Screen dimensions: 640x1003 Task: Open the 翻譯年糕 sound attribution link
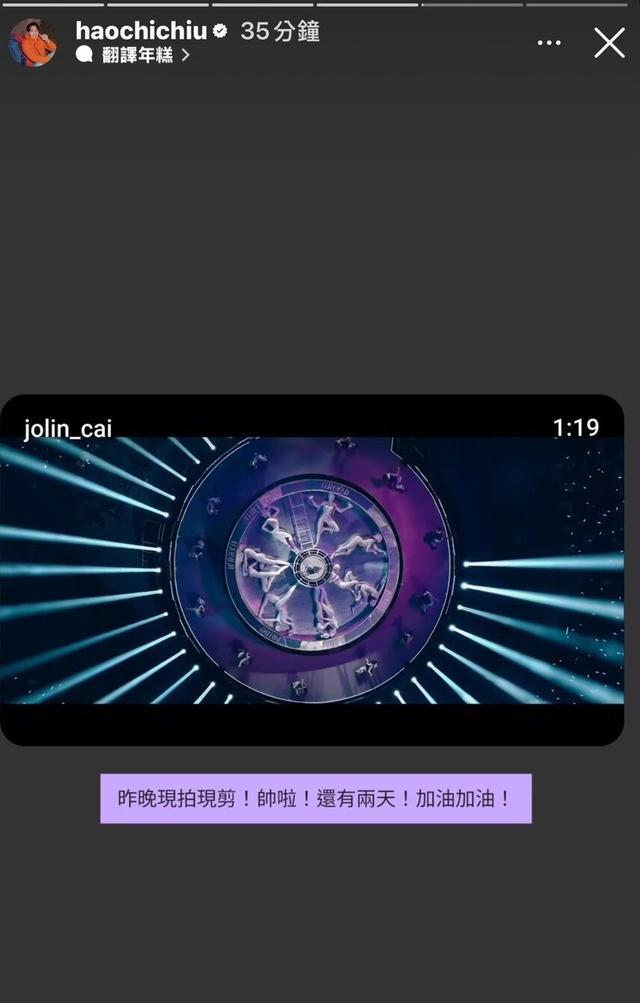pos(138,56)
